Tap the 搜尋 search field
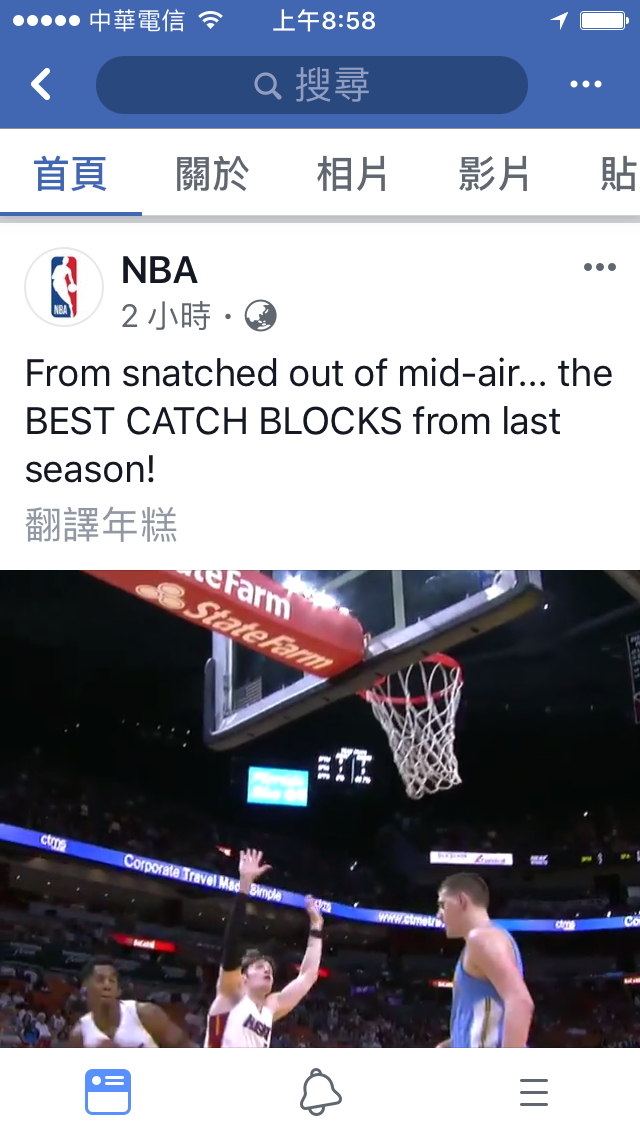This screenshot has width=640, height=1136. coord(311,85)
